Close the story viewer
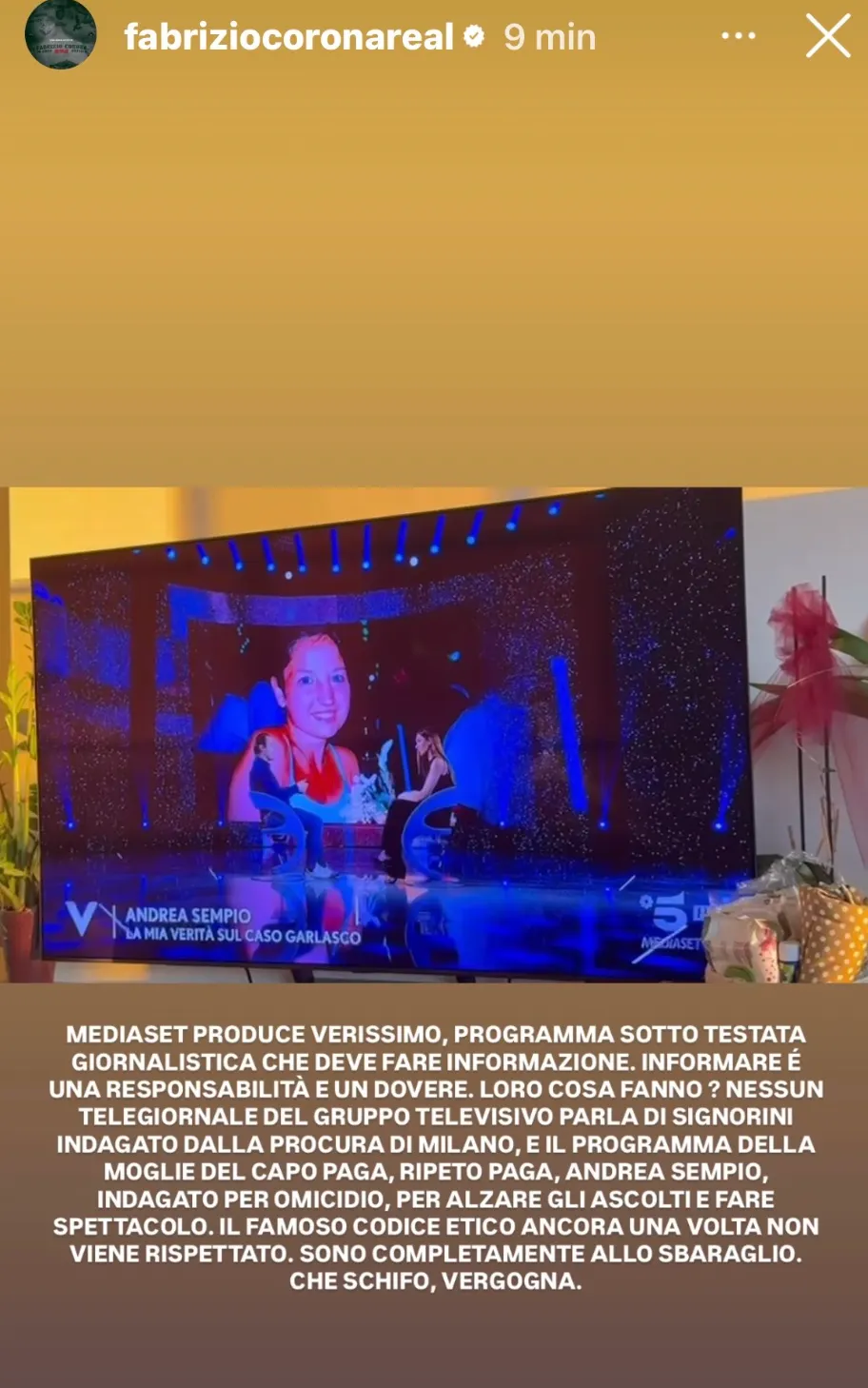 (x=827, y=37)
